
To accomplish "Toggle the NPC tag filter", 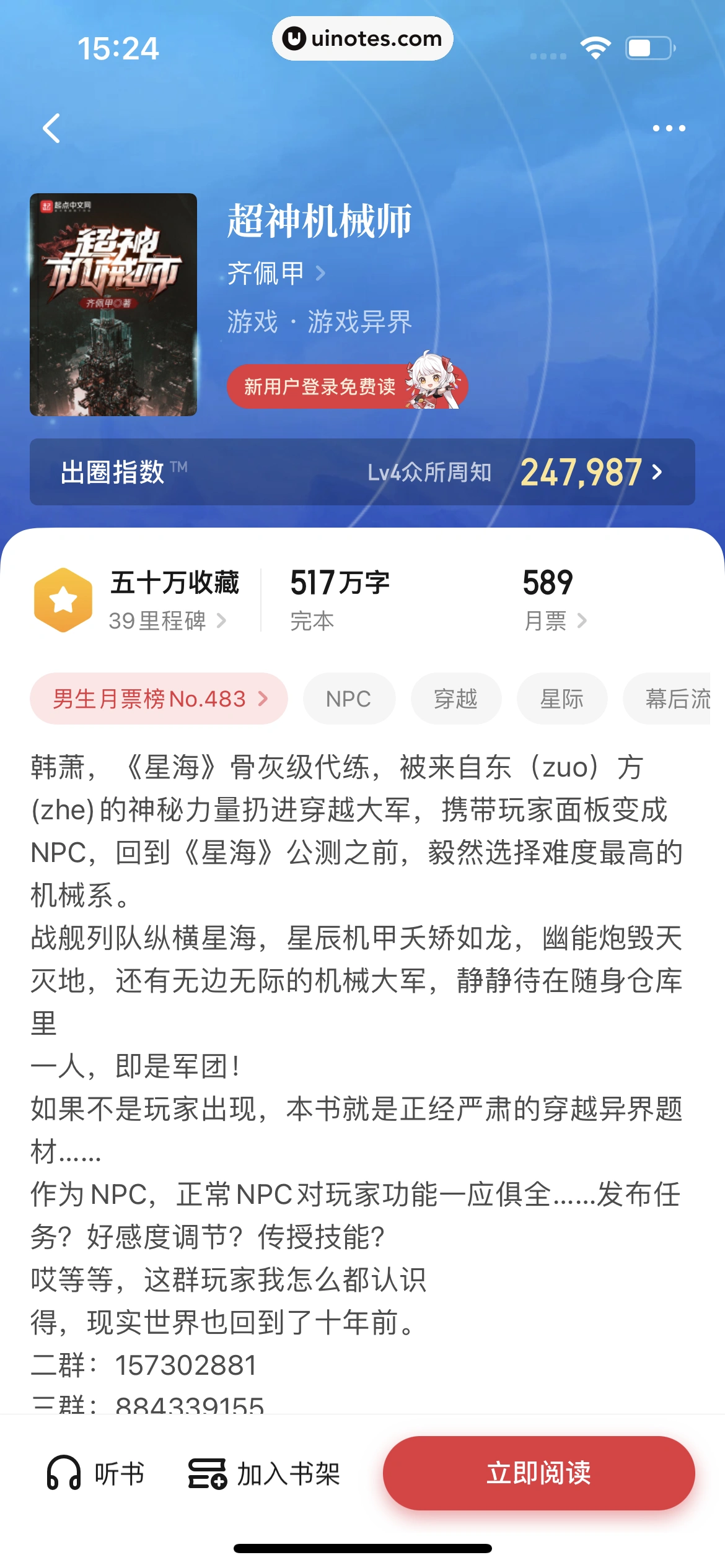I will pos(349,699).
